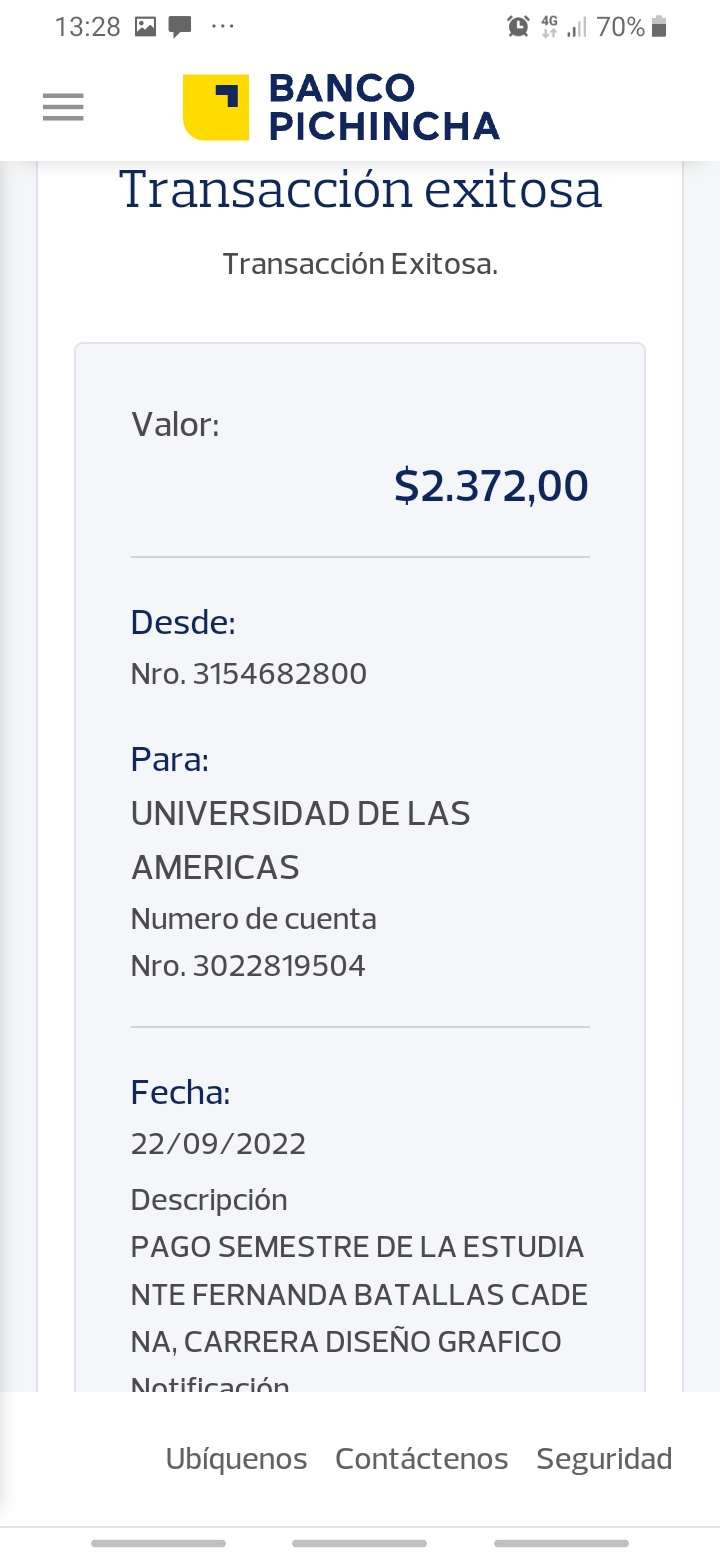The height and width of the screenshot is (1560, 720).
Task: Open the hamburger drawer menu
Action: pos(63,107)
